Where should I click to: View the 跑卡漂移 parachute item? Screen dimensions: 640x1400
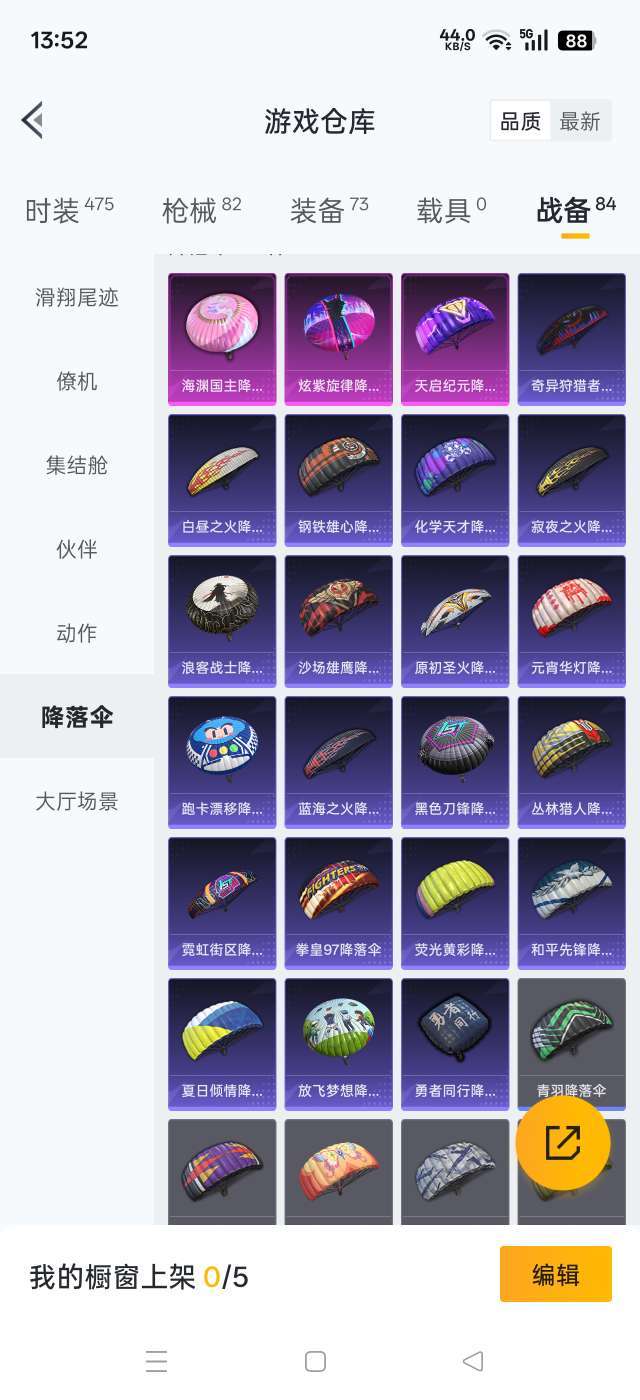pos(222,762)
